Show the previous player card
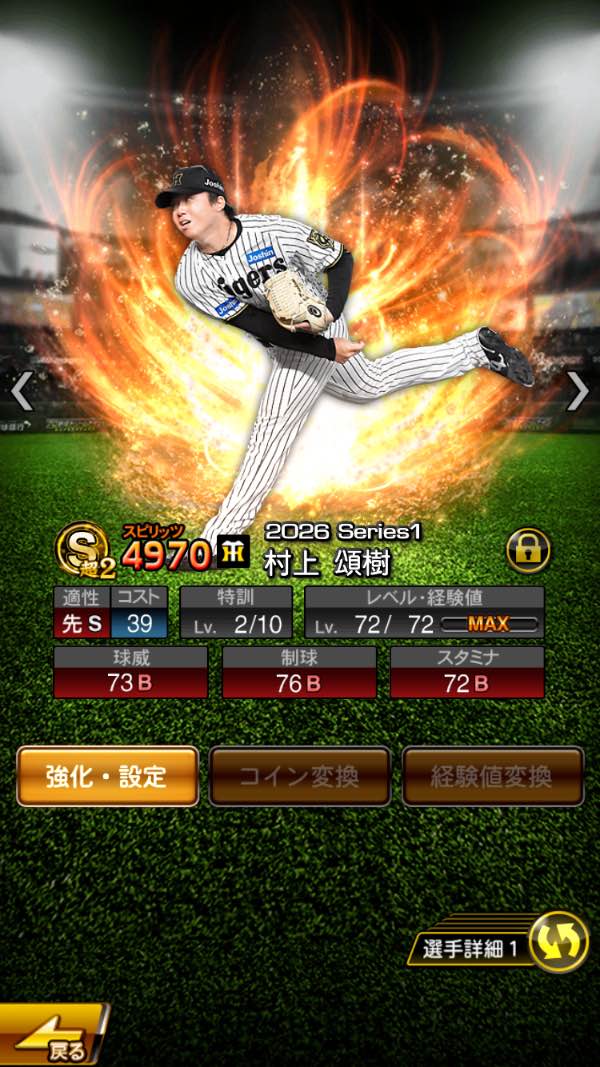The height and width of the screenshot is (1067, 600). [x=22, y=392]
